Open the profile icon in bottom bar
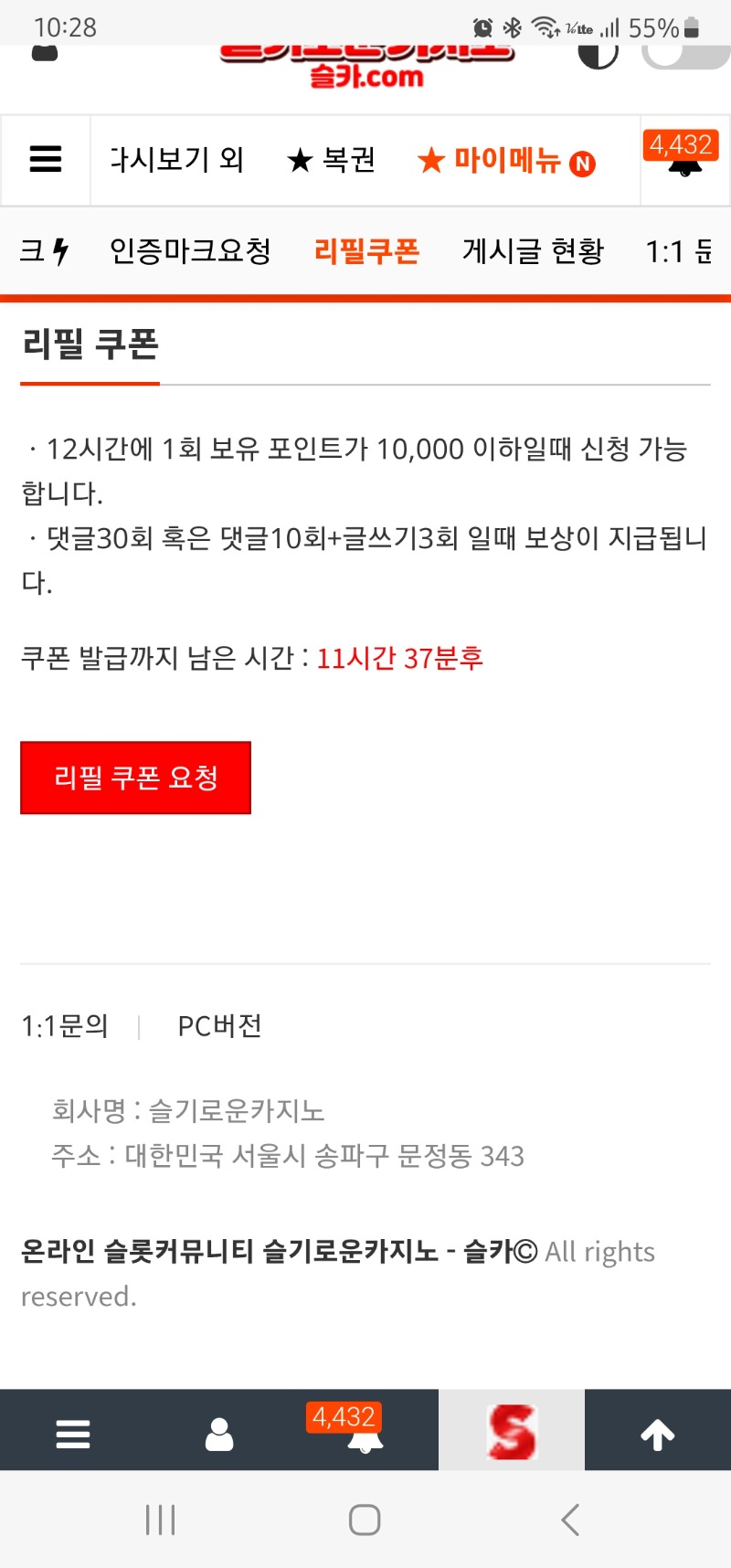 tap(219, 1434)
